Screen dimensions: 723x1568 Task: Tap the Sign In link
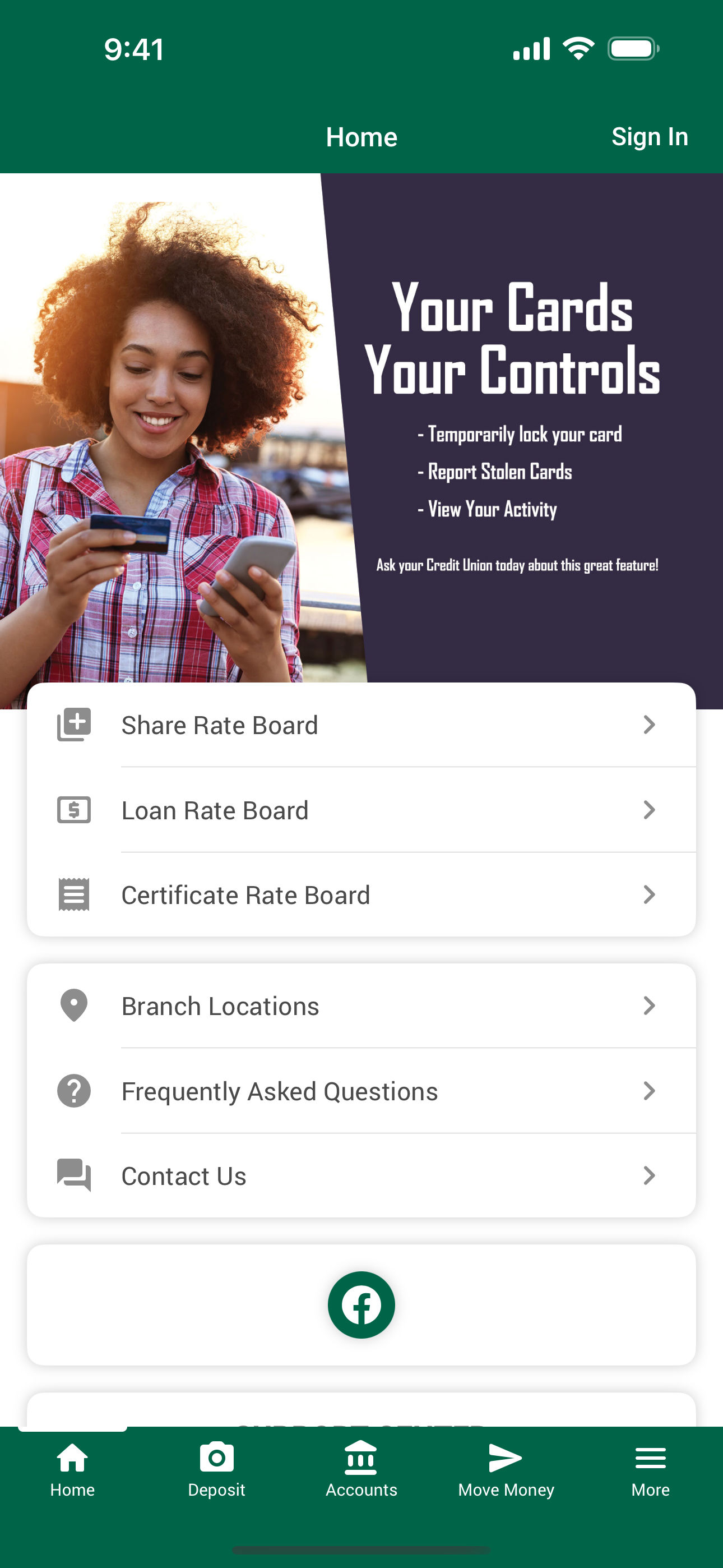650,137
